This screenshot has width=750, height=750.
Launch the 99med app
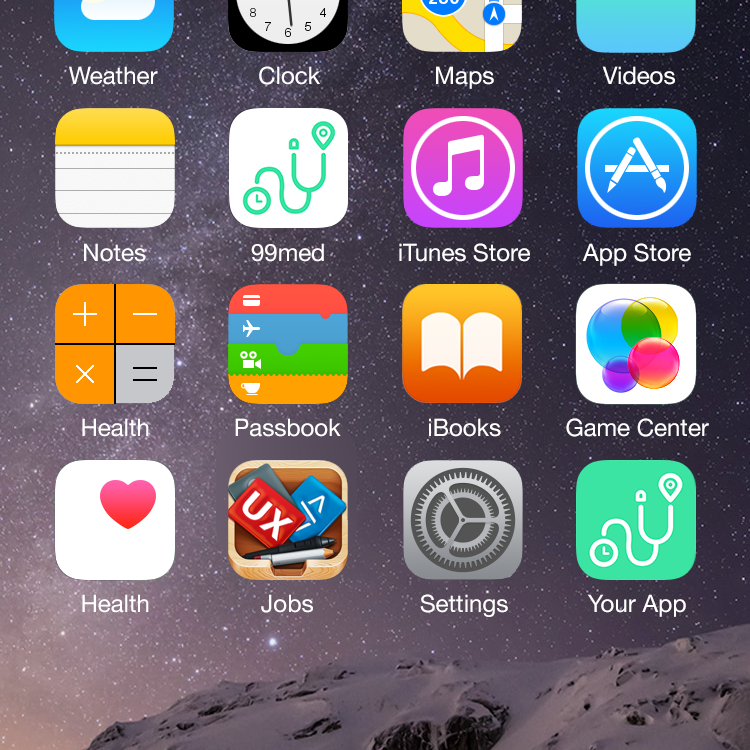pos(288,168)
